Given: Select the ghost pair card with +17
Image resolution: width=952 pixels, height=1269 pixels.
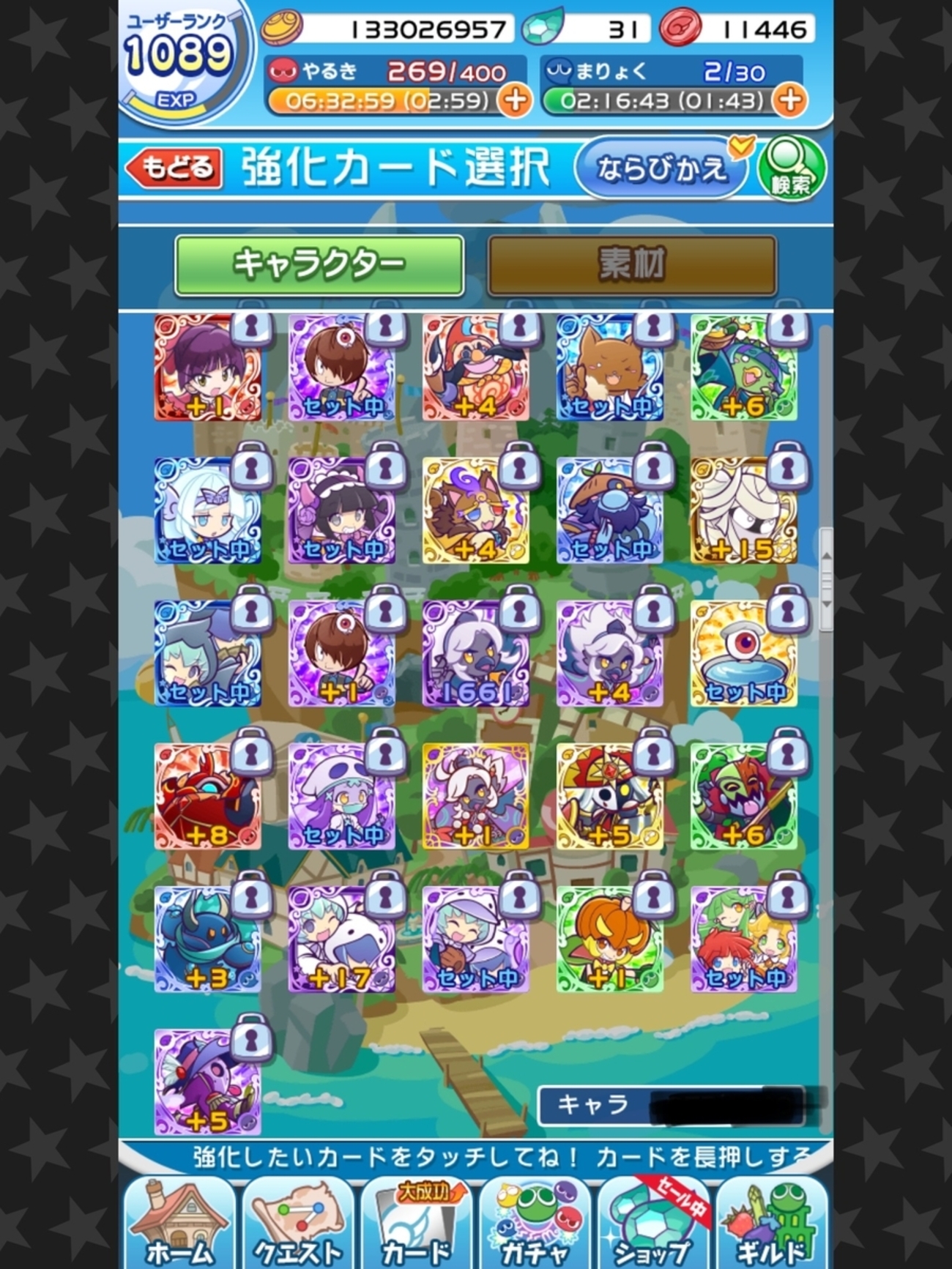Looking at the screenshot, I should click(342, 939).
